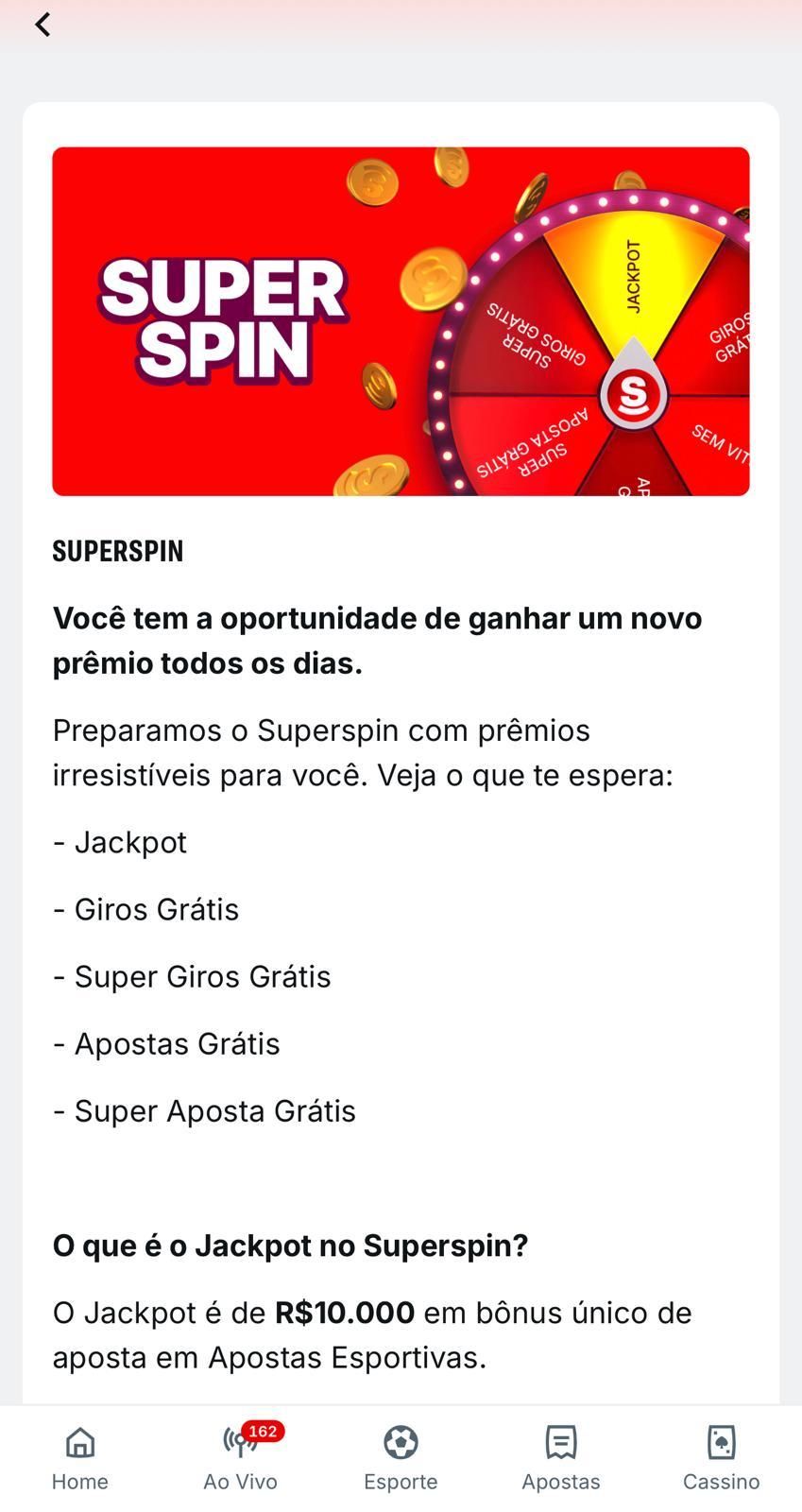Tap the back arrow at top left

point(42,24)
